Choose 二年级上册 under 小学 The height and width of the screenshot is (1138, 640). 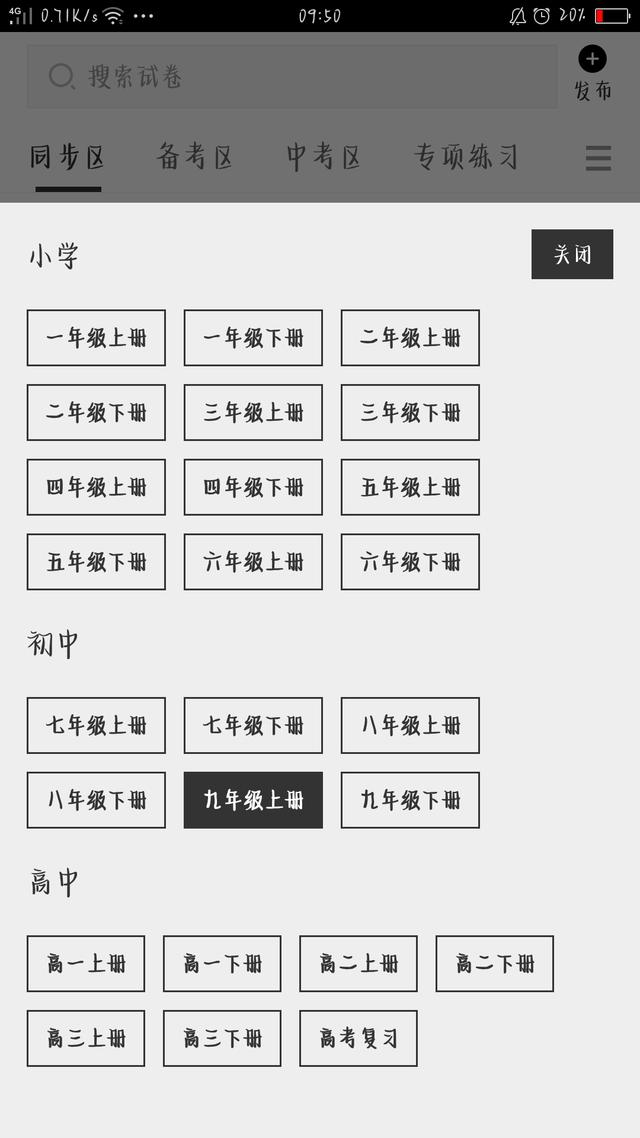[x=410, y=337]
